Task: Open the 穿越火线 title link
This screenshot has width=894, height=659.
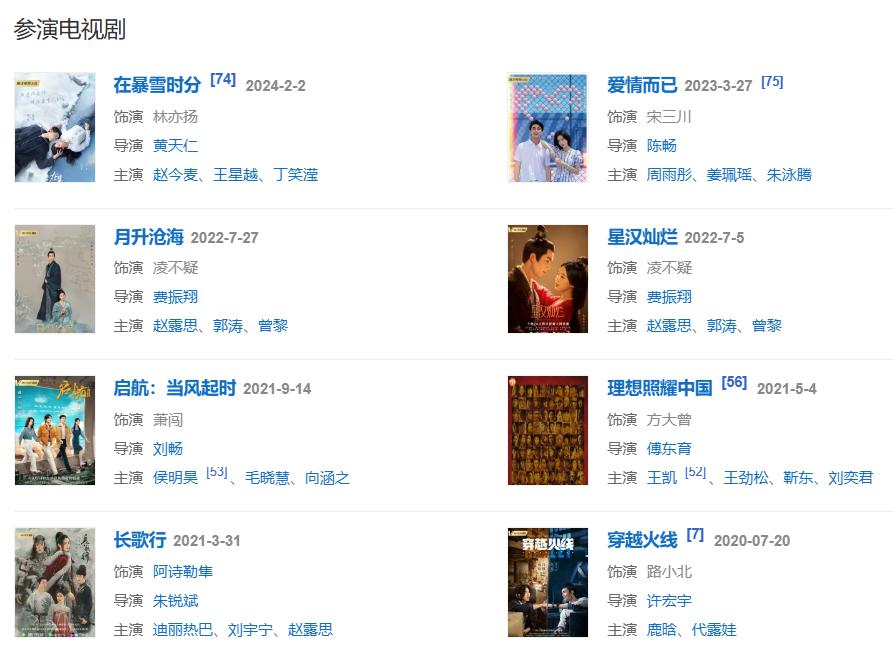Action: point(642,540)
